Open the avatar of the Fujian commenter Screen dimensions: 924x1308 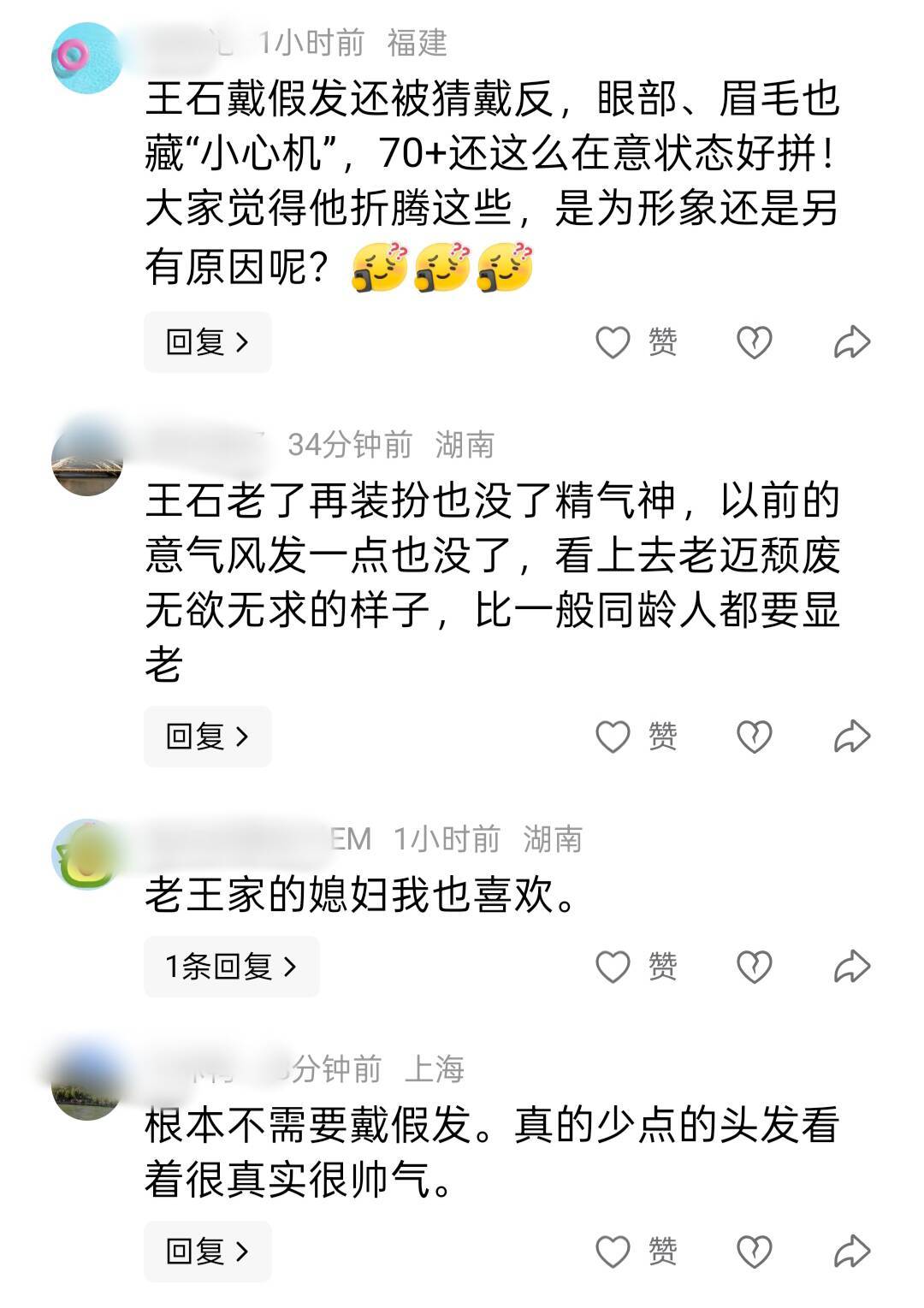click(86, 57)
